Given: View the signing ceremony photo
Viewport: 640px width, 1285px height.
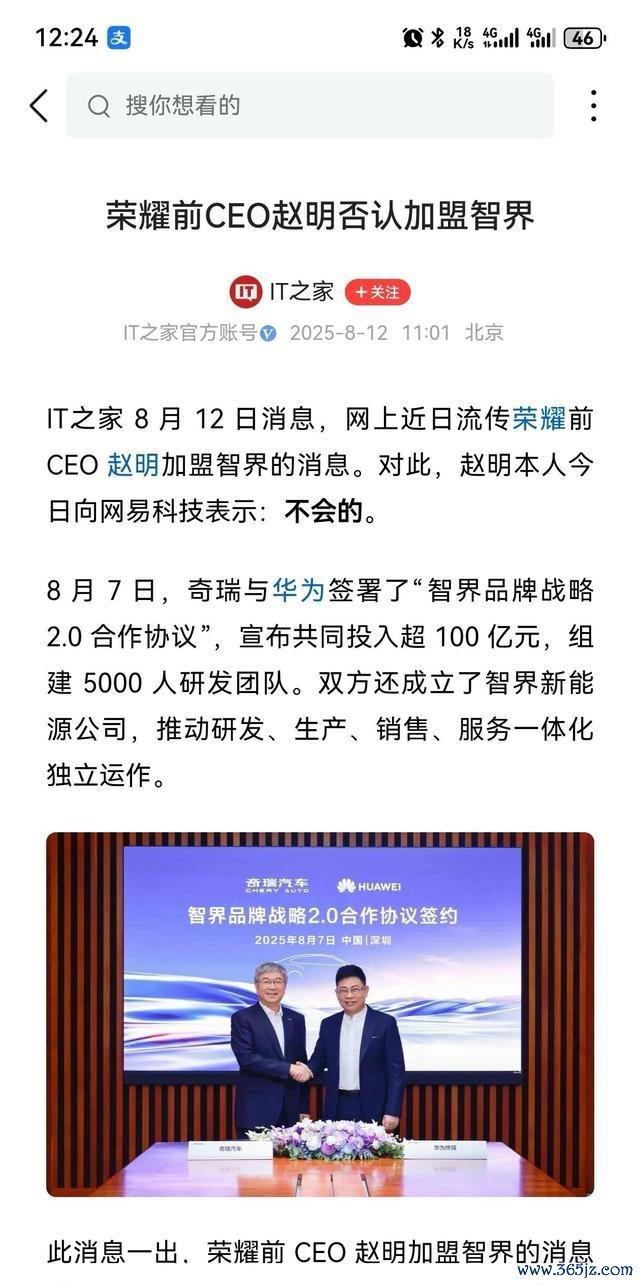Looking at the screenshot, I should point(320,1014).
